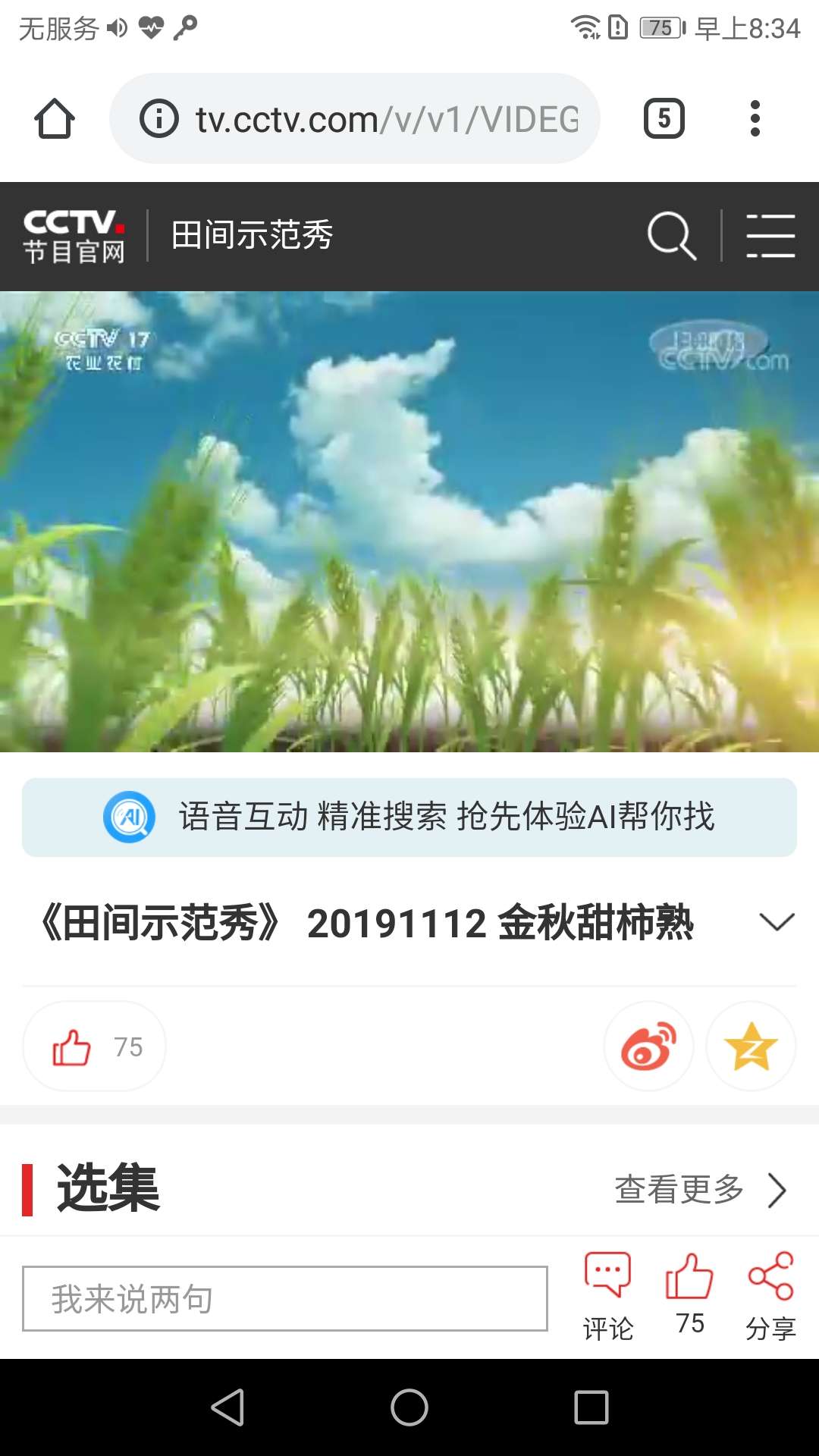Open the CCTV site search
819x1456 pixels.
[x=672, y=236]
